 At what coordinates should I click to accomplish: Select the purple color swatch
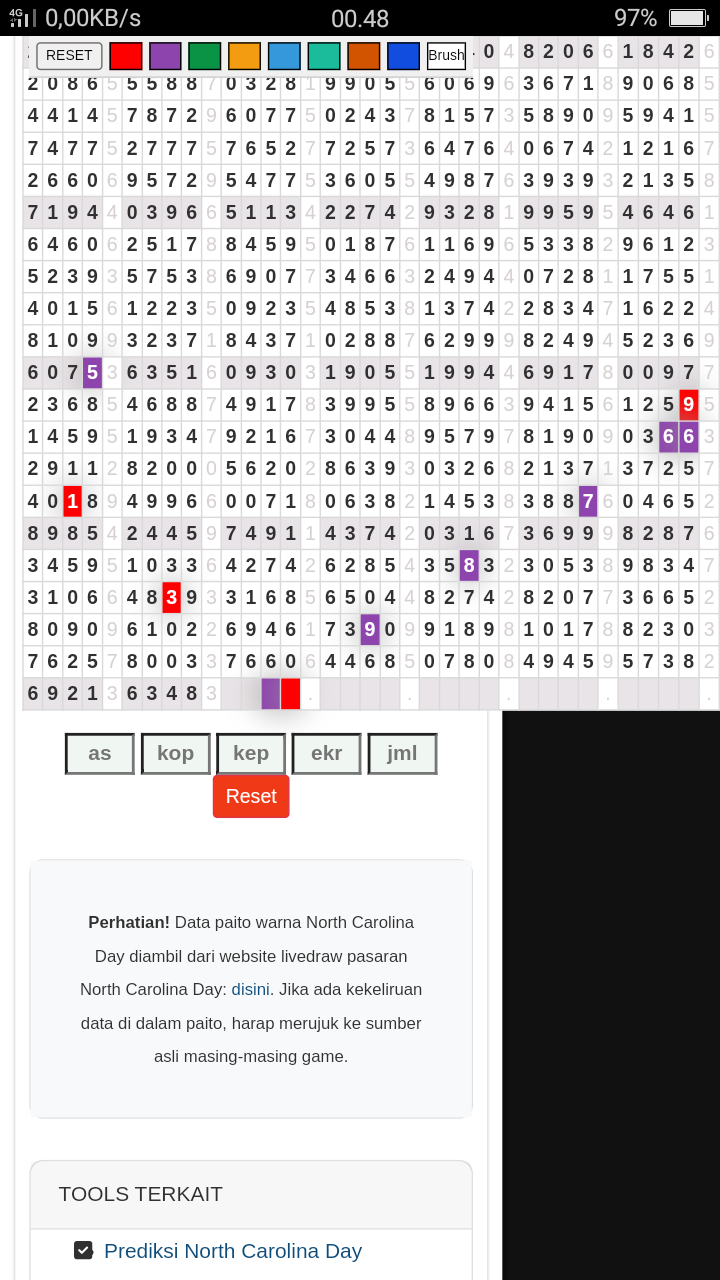pyautogui.click(x=165, y=56)
